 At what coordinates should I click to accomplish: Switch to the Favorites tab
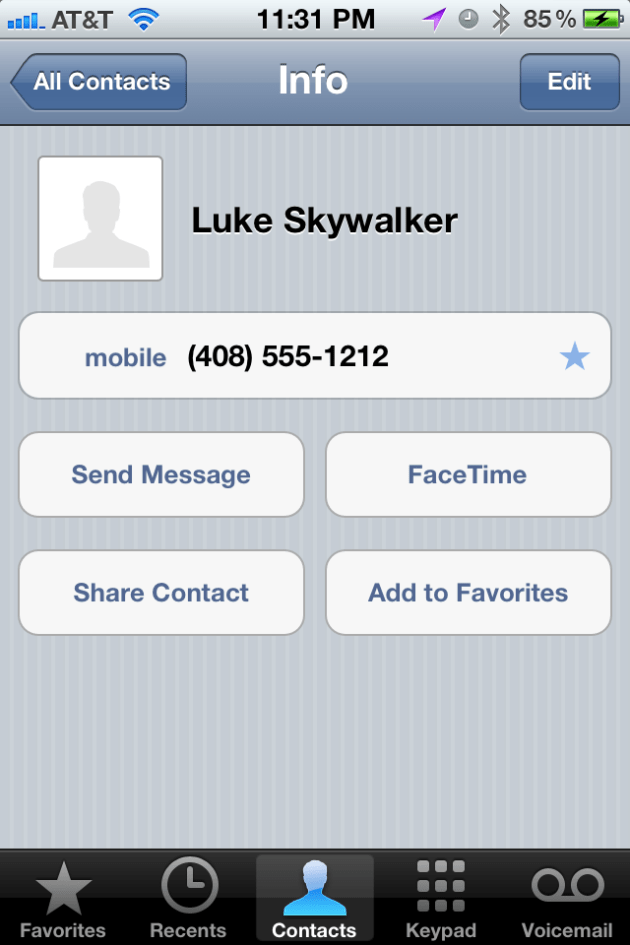63,899
